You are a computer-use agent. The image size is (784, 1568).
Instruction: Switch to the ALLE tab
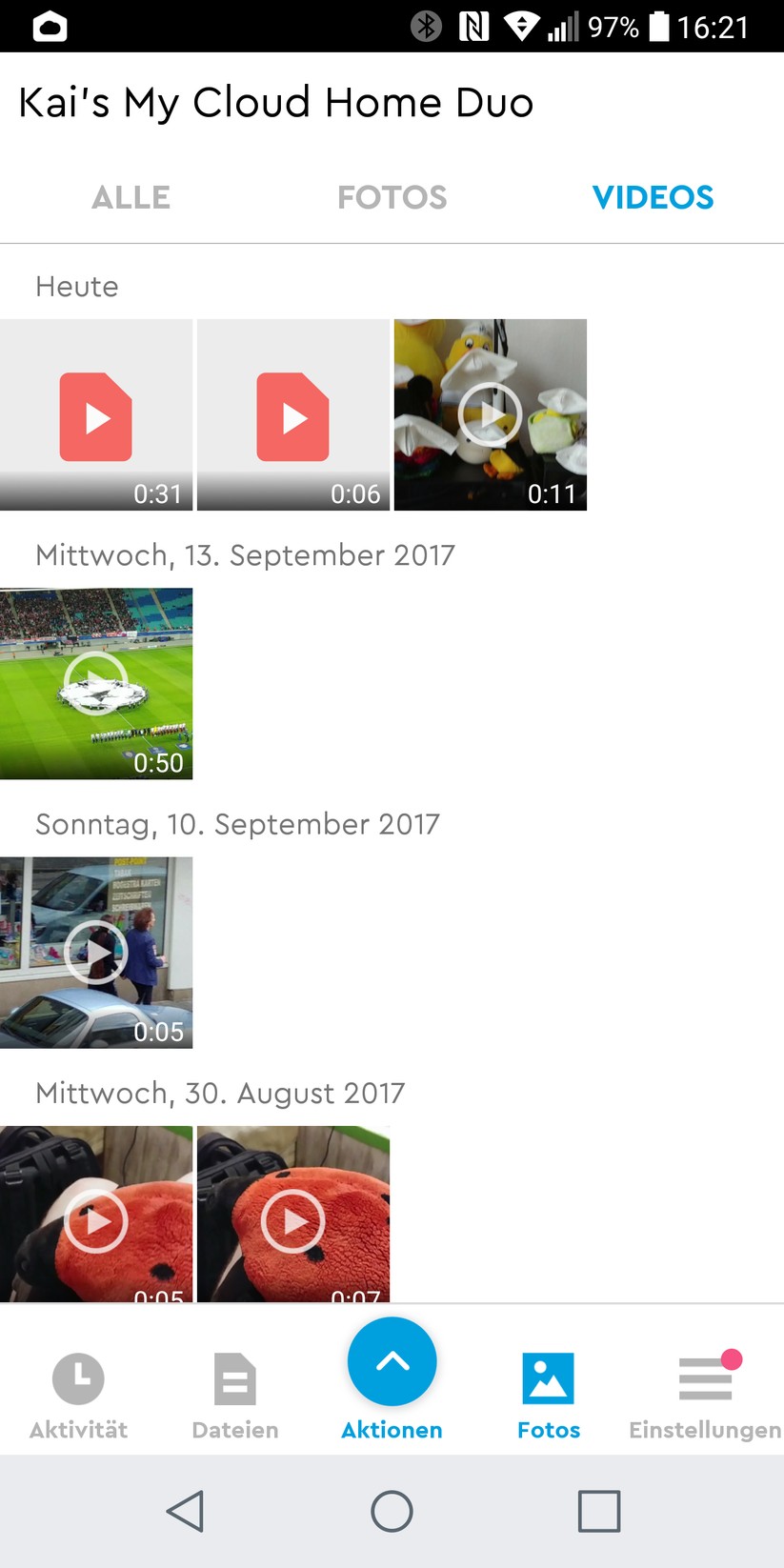[131, 197]
